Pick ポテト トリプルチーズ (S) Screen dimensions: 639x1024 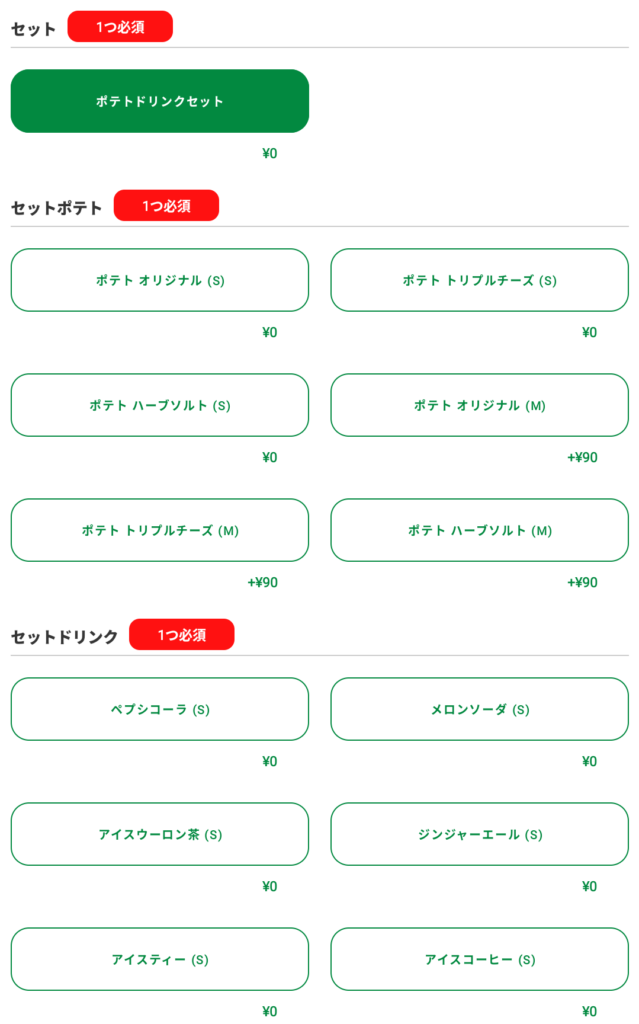click(x=480, y=280)
